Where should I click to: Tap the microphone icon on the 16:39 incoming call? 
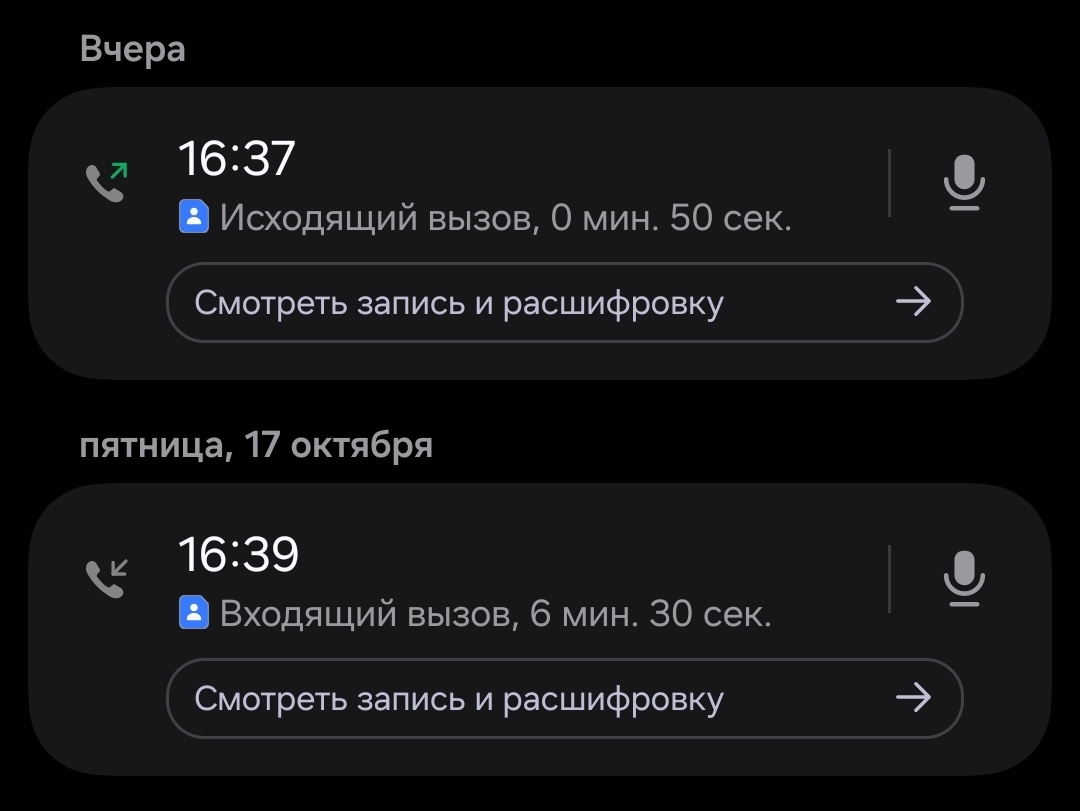pyautogui.click(x=964, y=579)
